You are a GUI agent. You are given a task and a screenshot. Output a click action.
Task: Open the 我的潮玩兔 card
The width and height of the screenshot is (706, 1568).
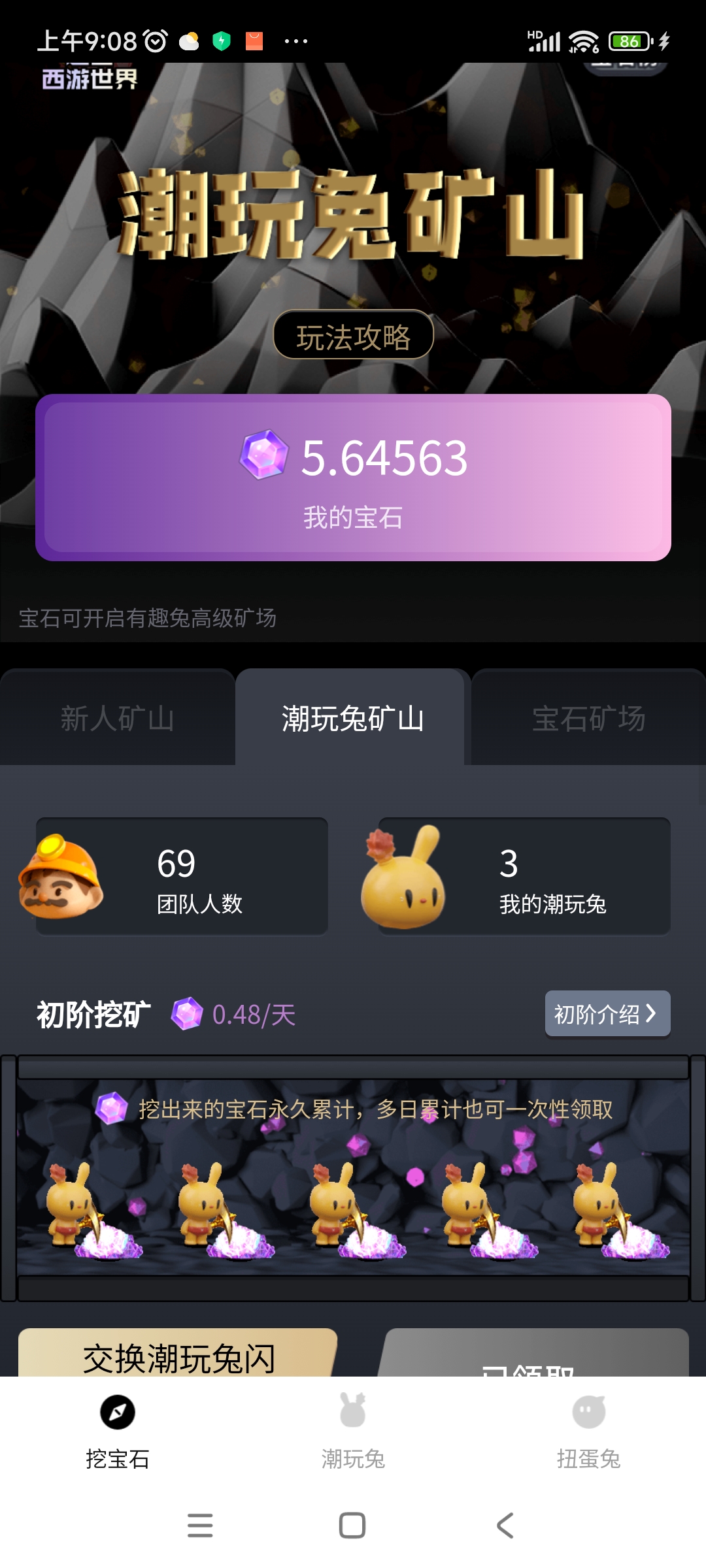[x=523, y=877]
